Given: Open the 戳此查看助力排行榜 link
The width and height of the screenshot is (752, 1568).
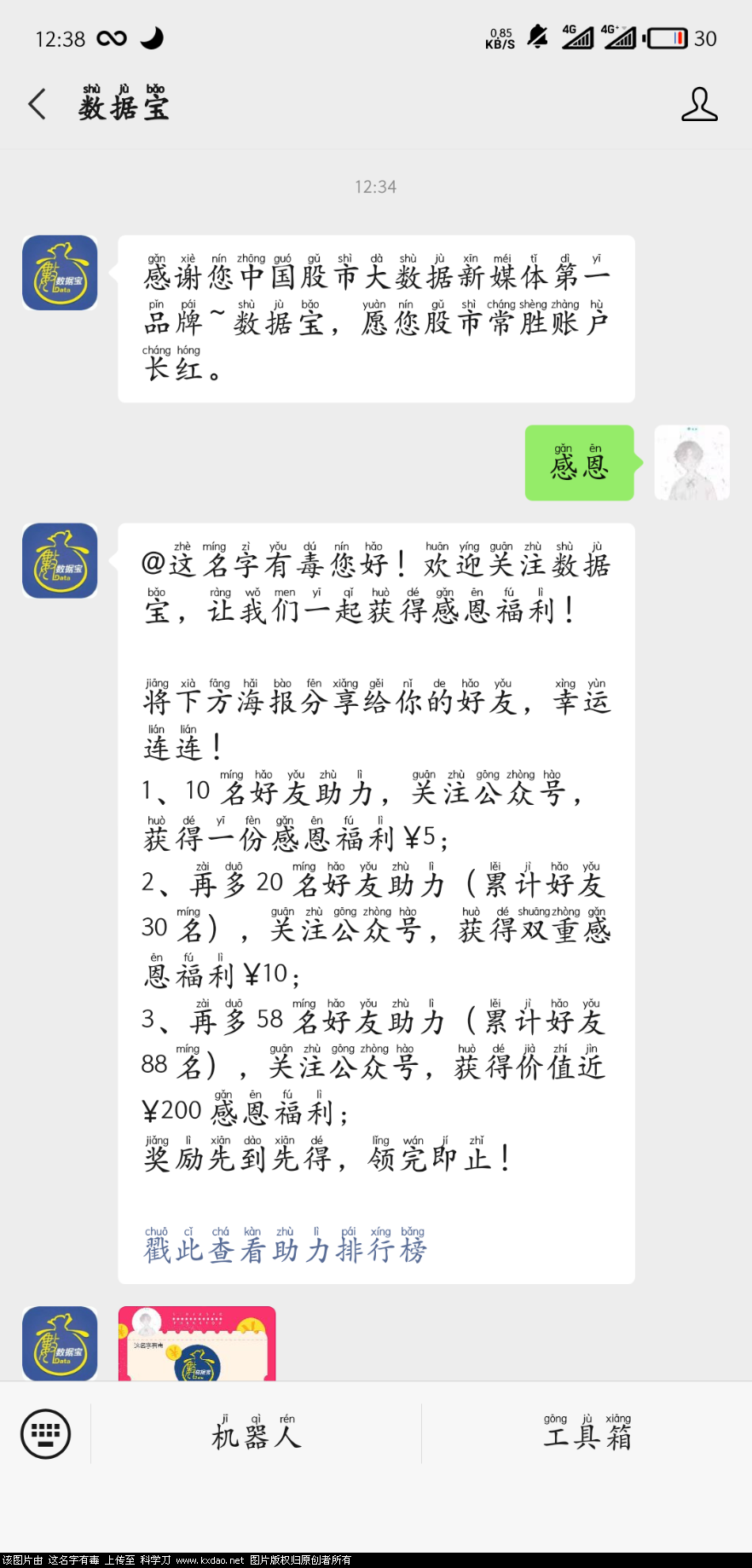Looking at the screenshot, I should (285, 1250).
